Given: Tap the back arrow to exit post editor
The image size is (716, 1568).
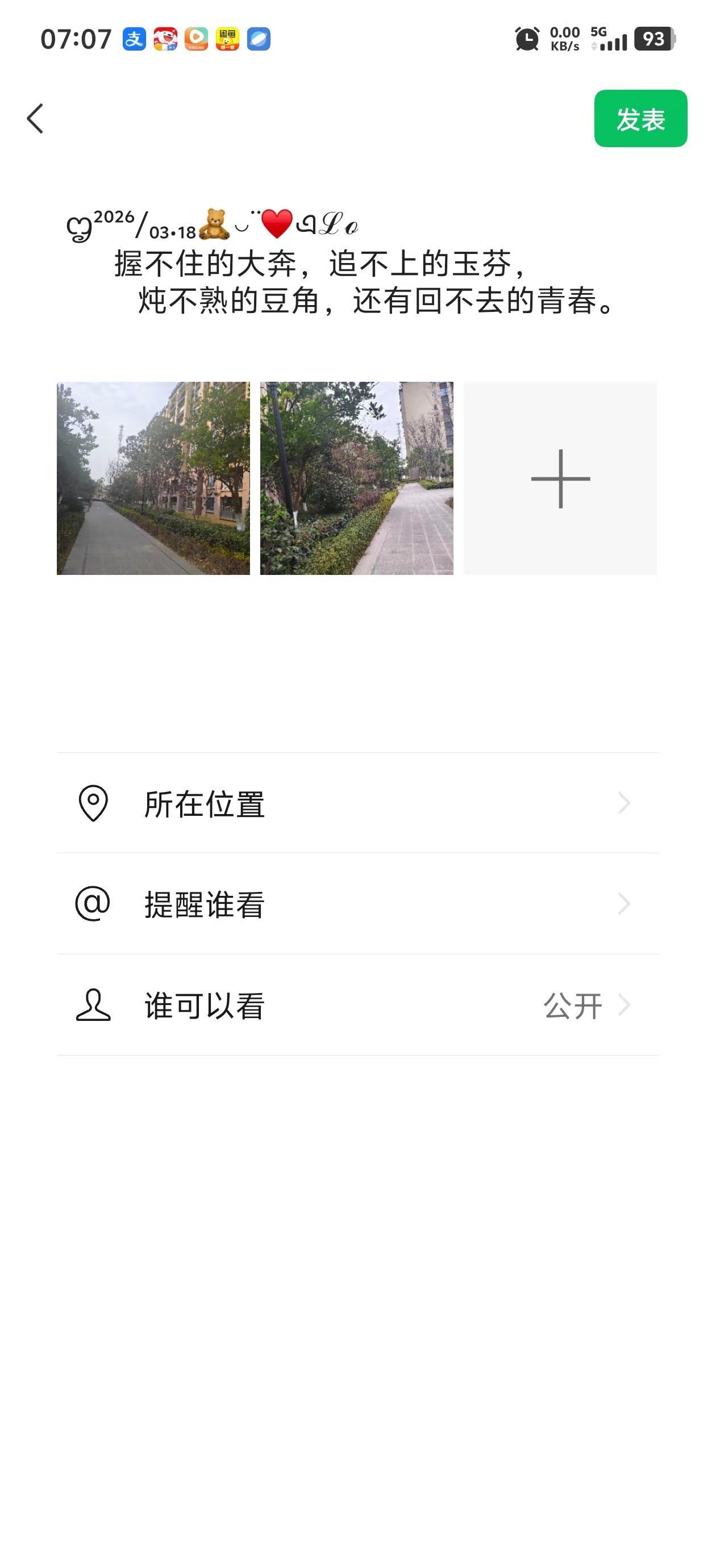Looking at the screenshot, I should pyautogui.click(x=36, y=118).
